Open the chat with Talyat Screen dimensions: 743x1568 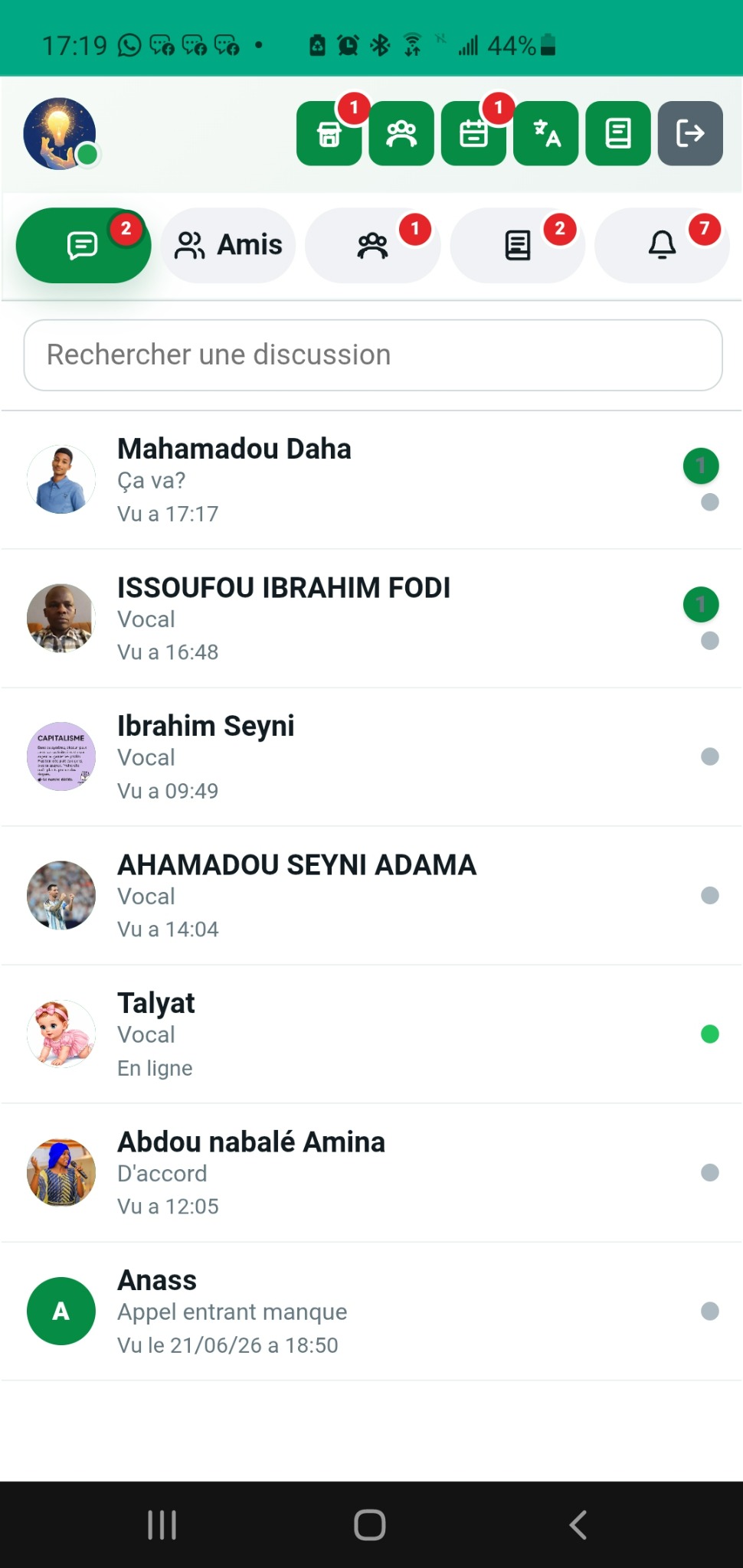[371, 1034]
